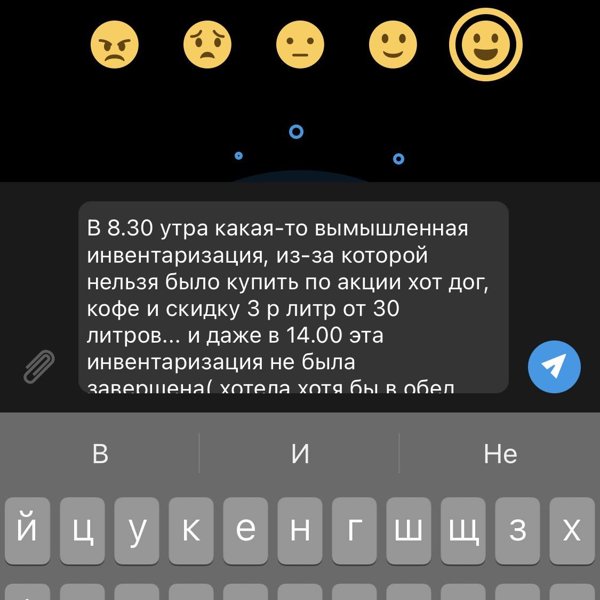Image resolution: width=600 pixels, height=600 pixels.
Task: Select the slightly smiling face rating
Action: pyautogui.click(x=392, y=45)
